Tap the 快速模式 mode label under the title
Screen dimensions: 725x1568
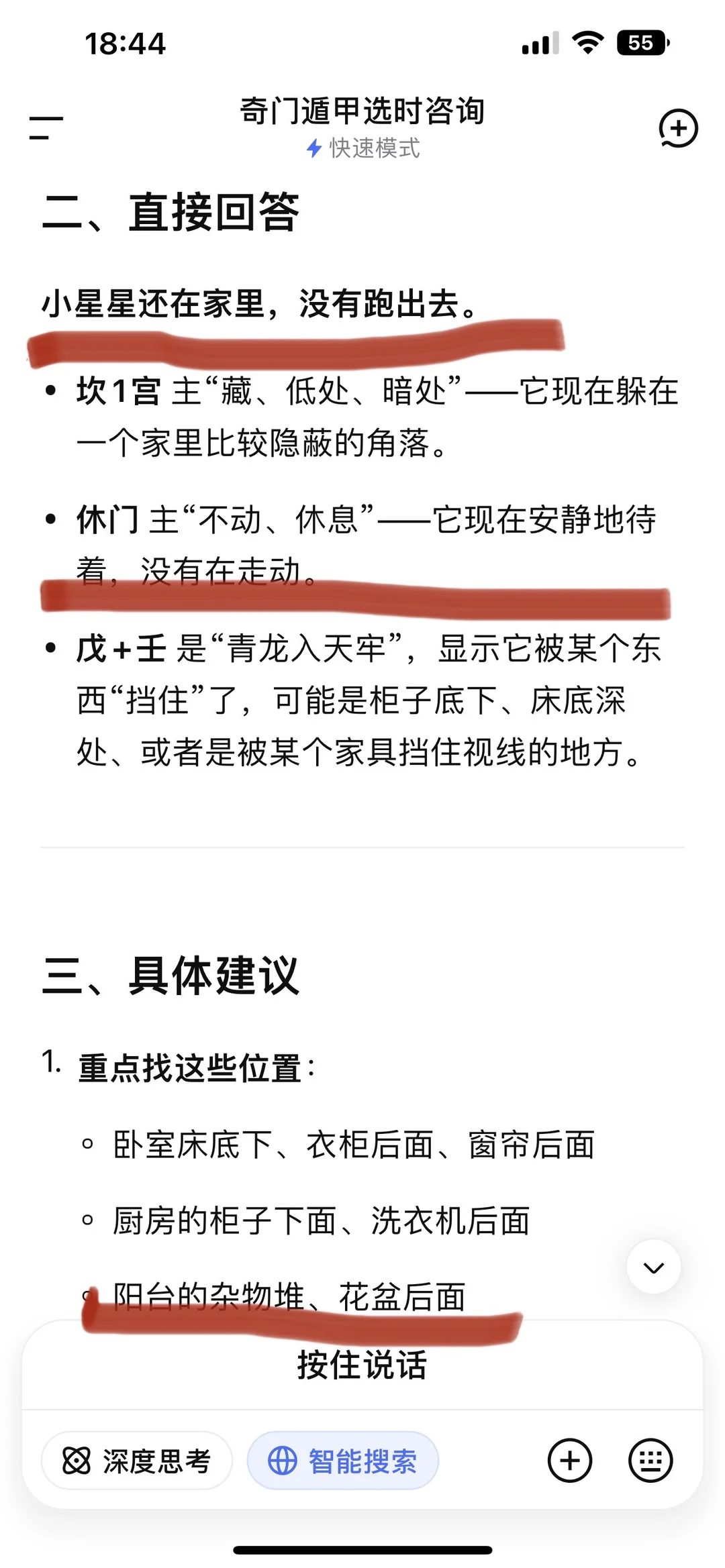[362, 148]
